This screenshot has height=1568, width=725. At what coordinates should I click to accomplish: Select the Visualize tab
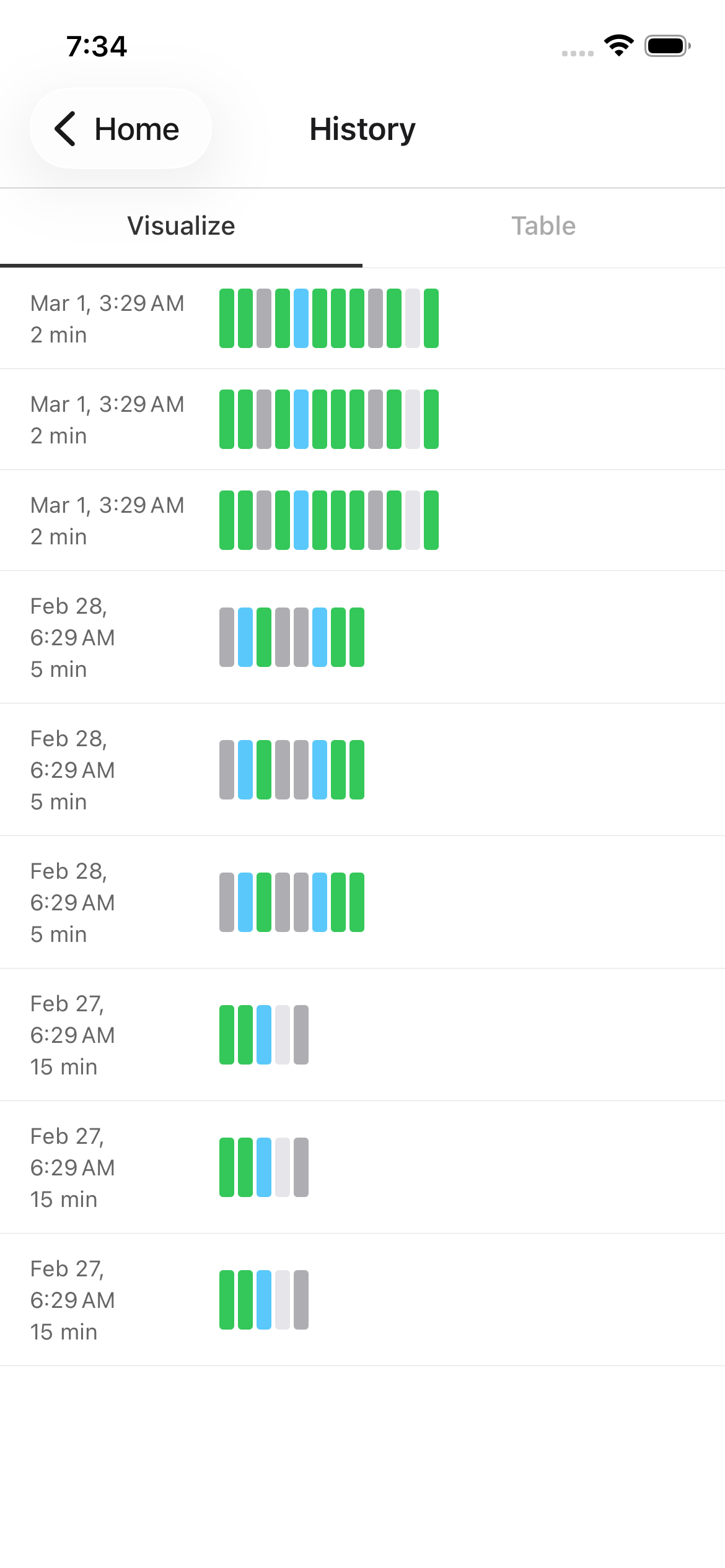pyautogui.click(x=180, y=225)
